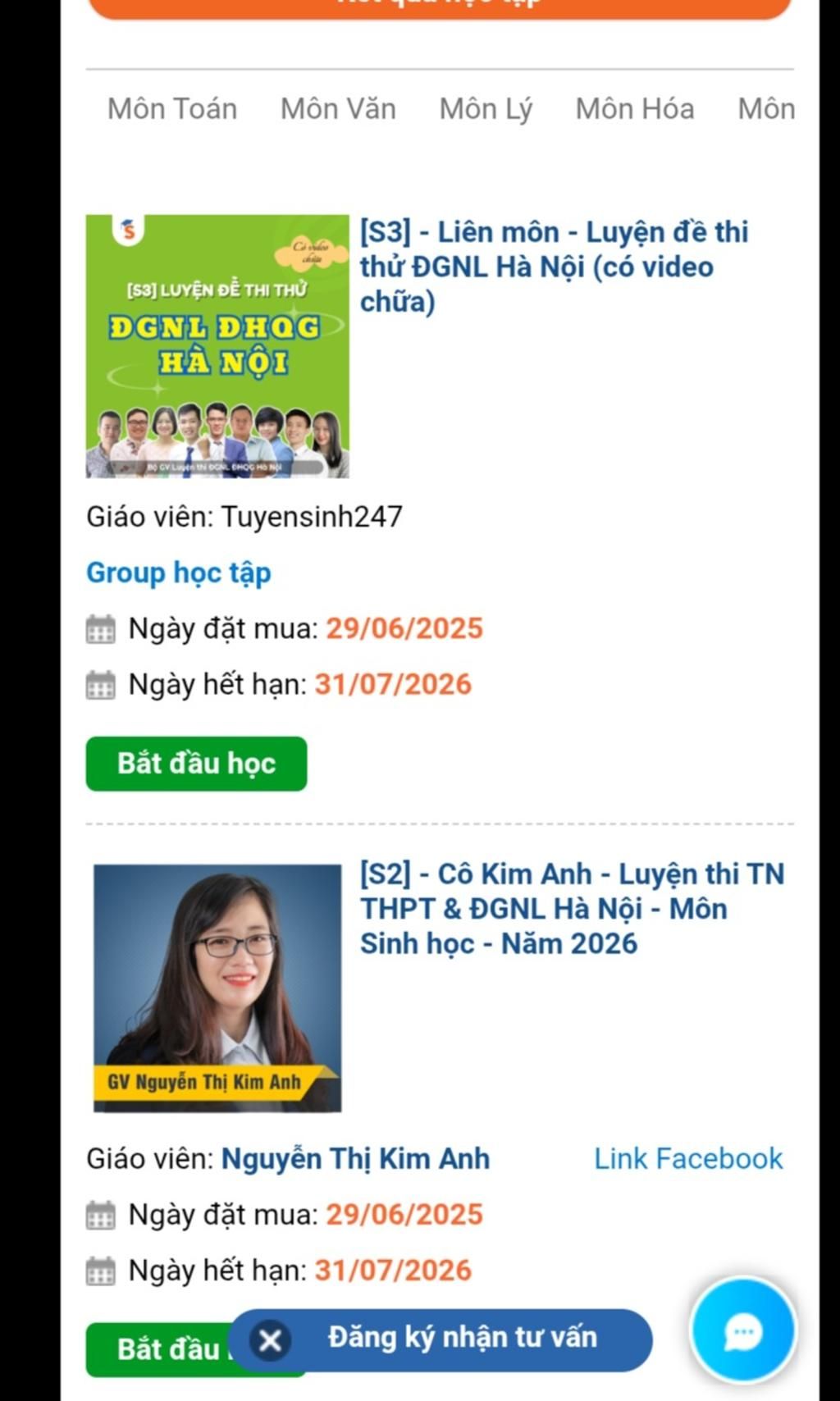Dismiss the Đăng ký nhận tư vấn banner
This screenshot has height=1401, width=840.
270,1341
